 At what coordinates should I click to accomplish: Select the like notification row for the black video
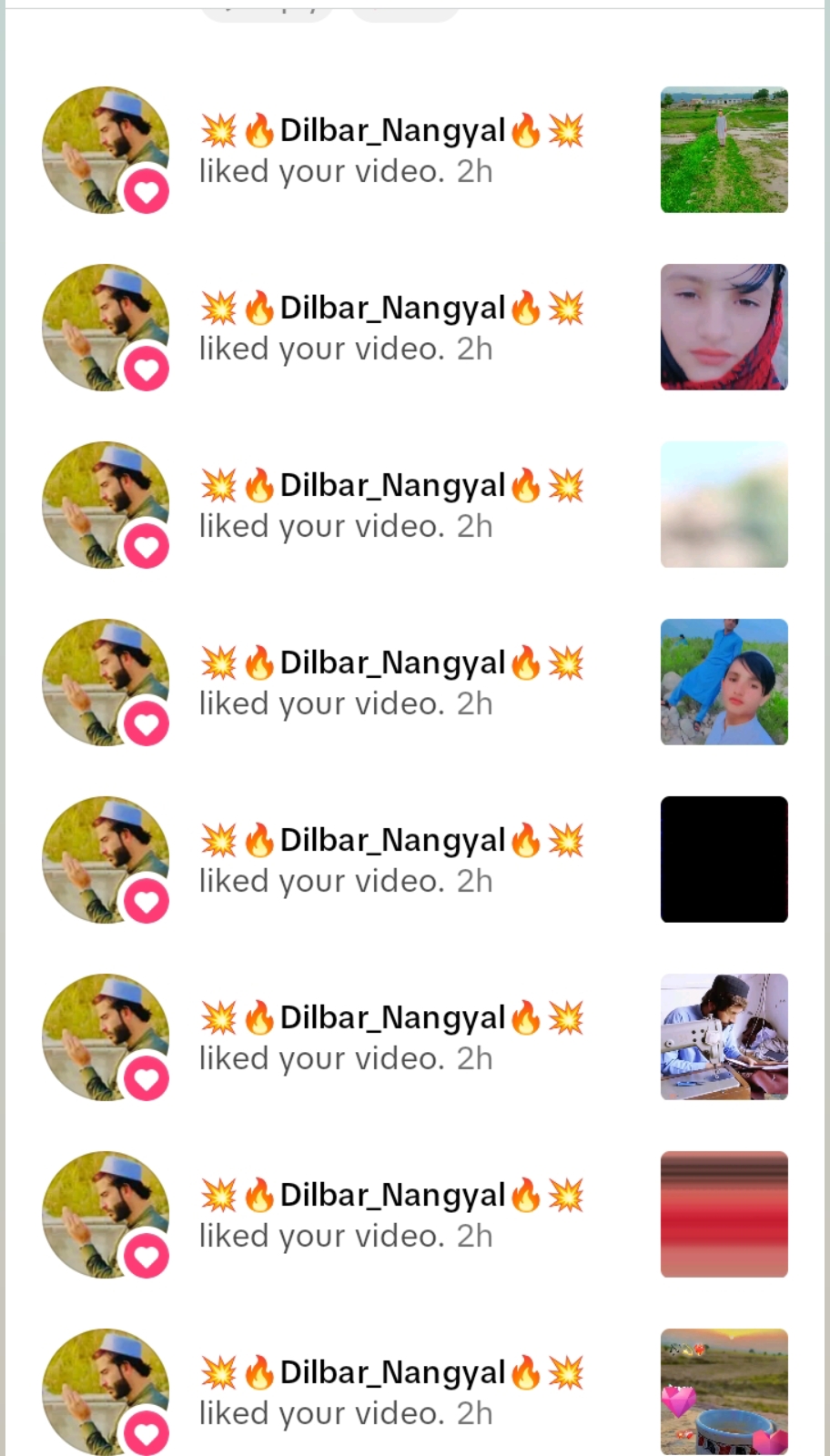pyautogui.click(x=391, y=860)
